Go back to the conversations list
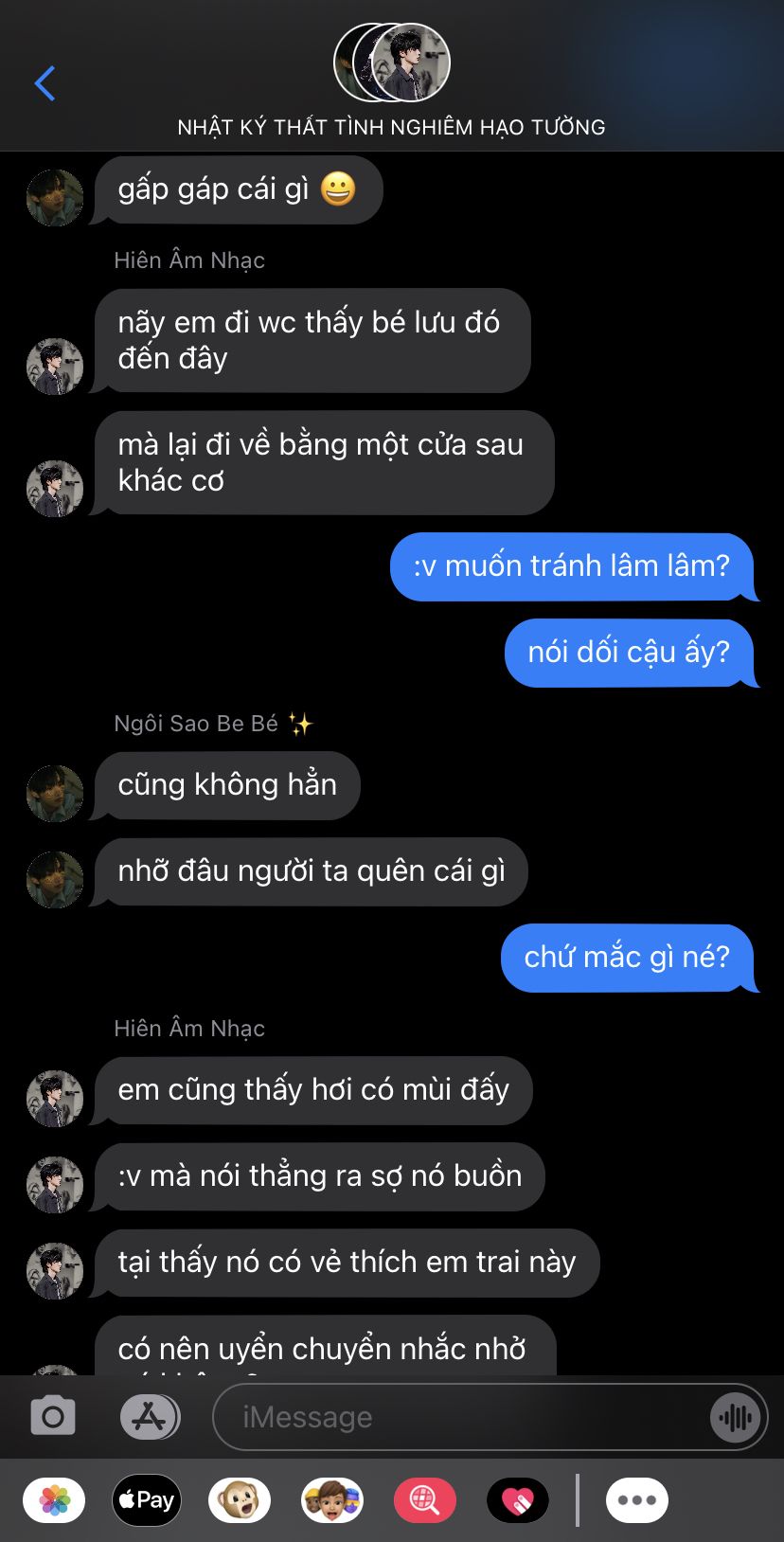 [45, 83]
